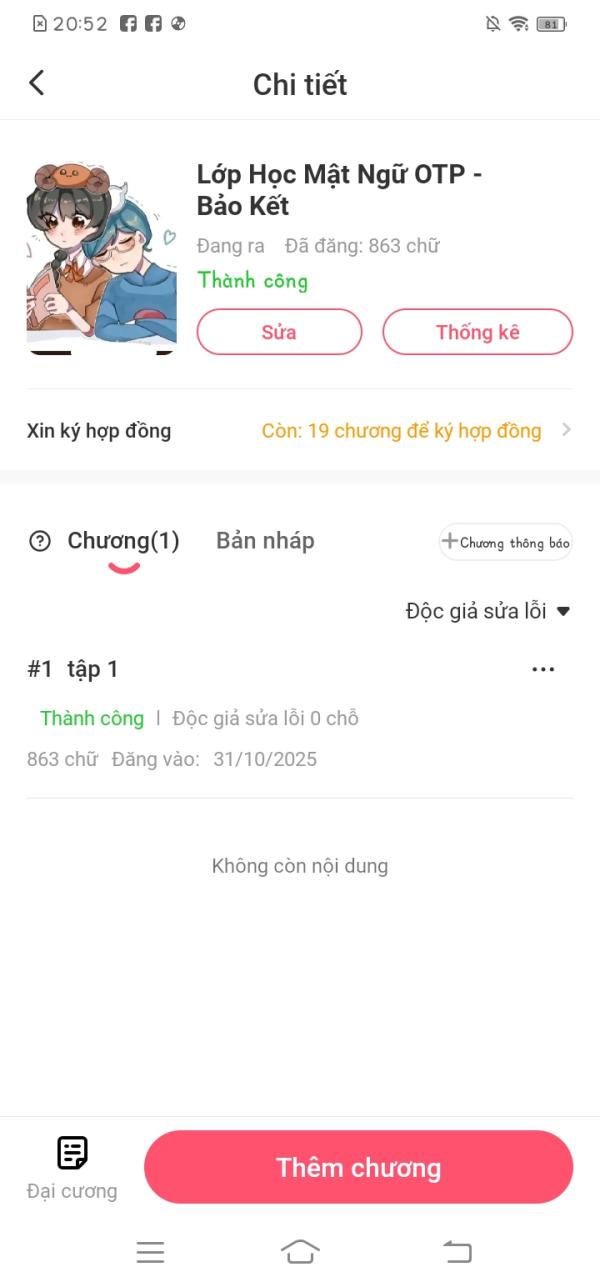The image size is (600, 1287).
Task: Open the Xin ký hợp đồng row
Action: click(x=300, y=431)
